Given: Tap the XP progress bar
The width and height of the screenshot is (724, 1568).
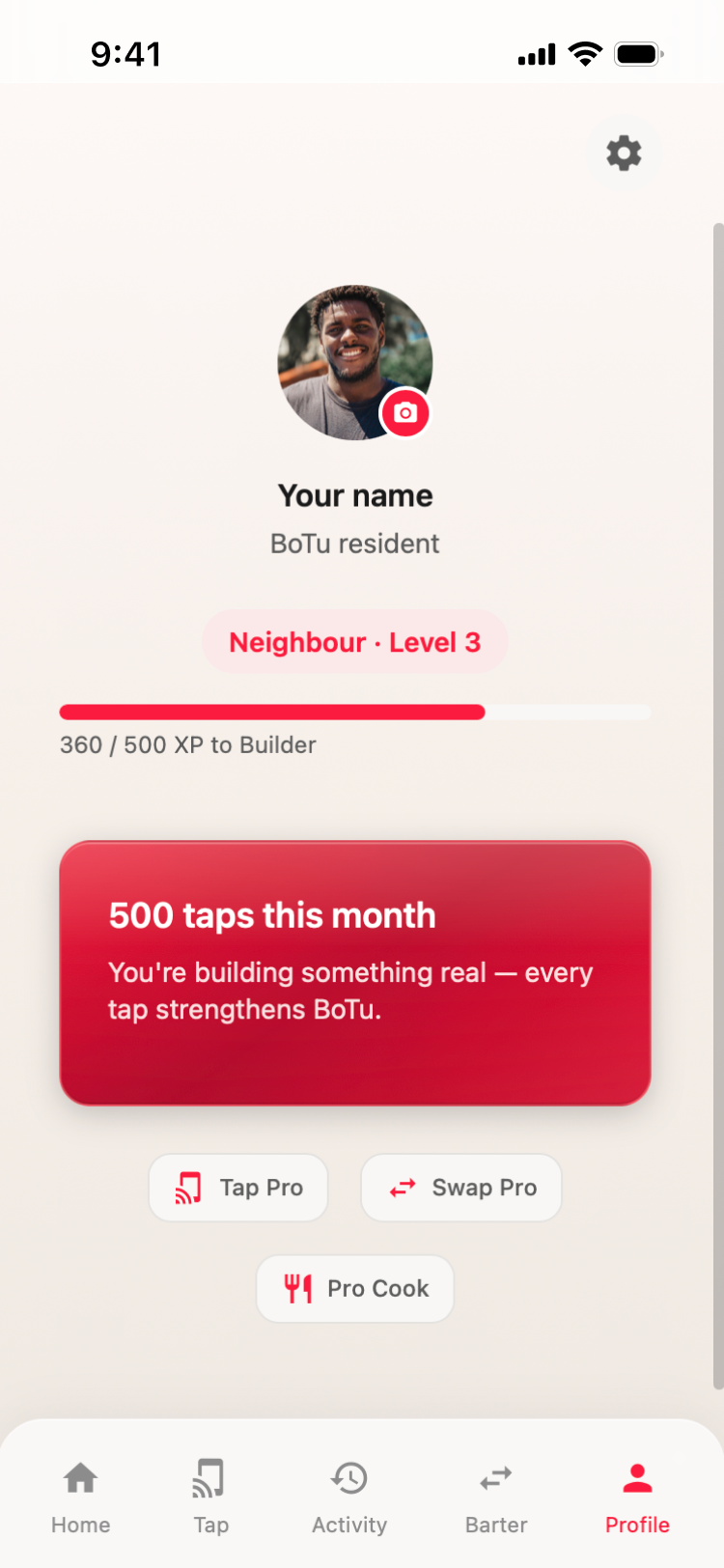Looking at the screenshot, I should pyautogui.click(x=355, y=712).
